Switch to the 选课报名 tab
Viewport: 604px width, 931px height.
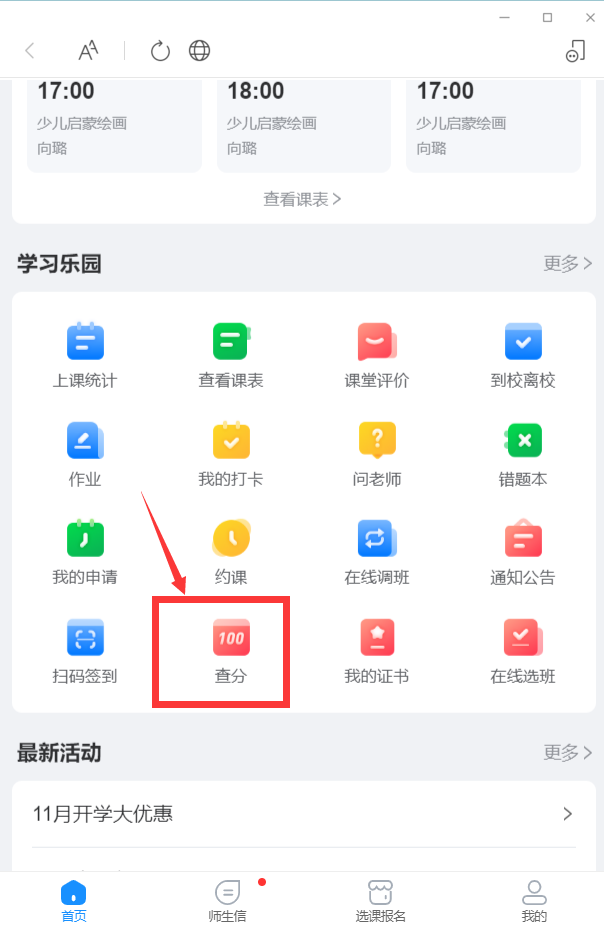(380, 900)
